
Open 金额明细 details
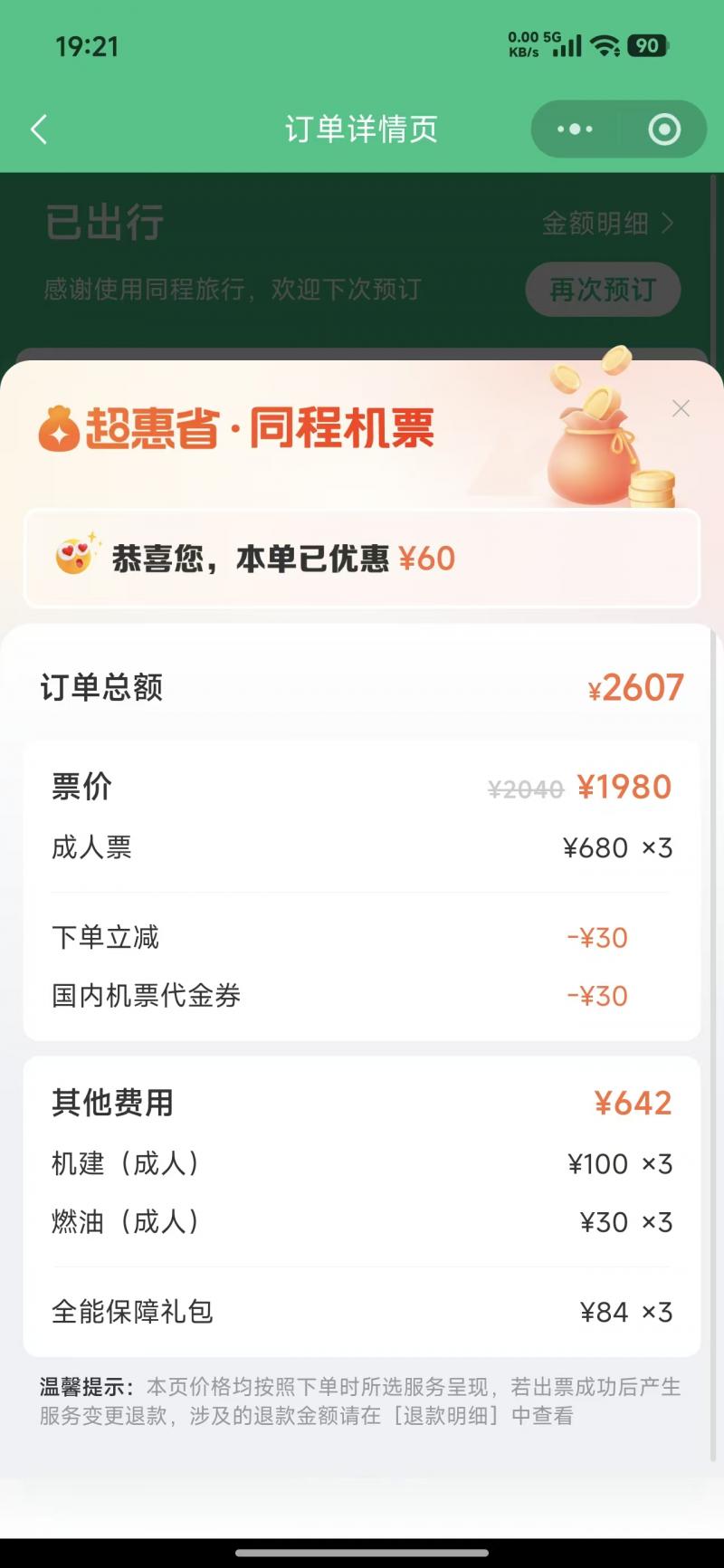point(606,223)
